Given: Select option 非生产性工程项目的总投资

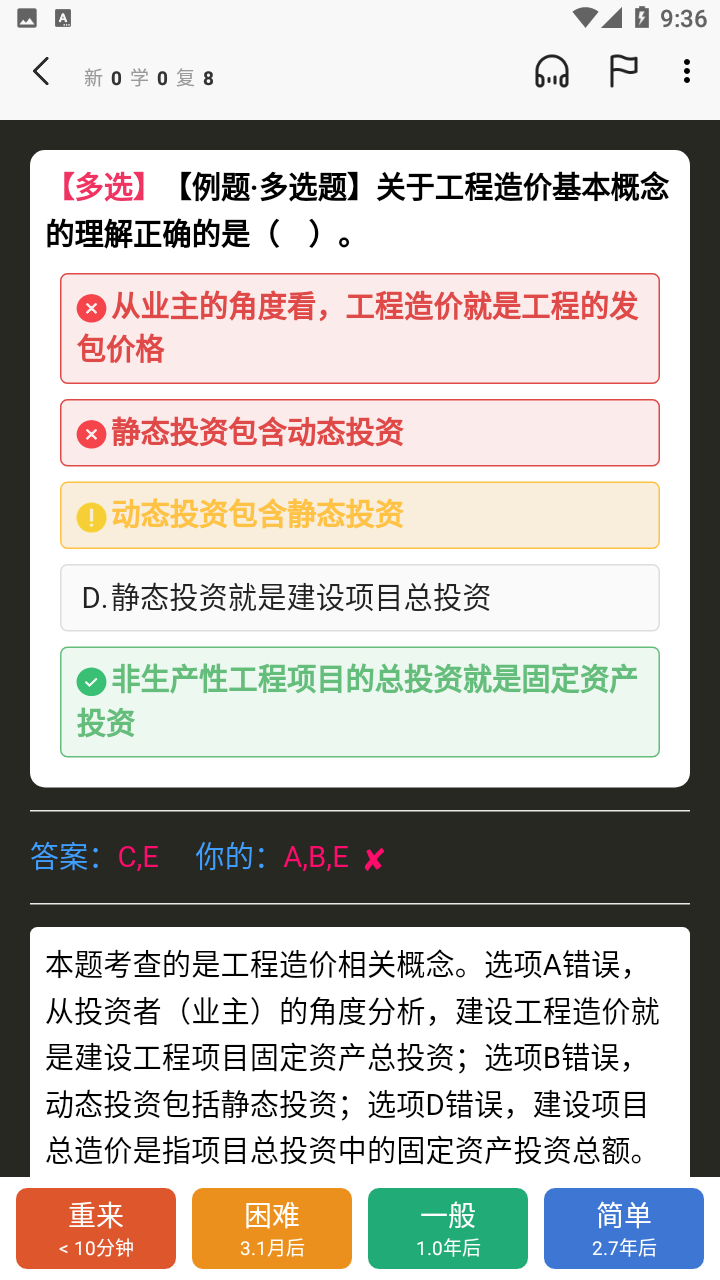Looking at the screenshot, I should coord(360,702).
